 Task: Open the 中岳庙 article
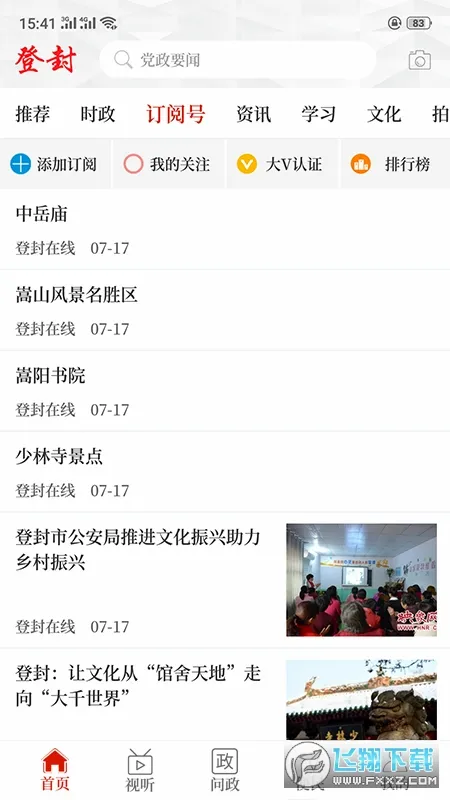click(x=225, y=230)
